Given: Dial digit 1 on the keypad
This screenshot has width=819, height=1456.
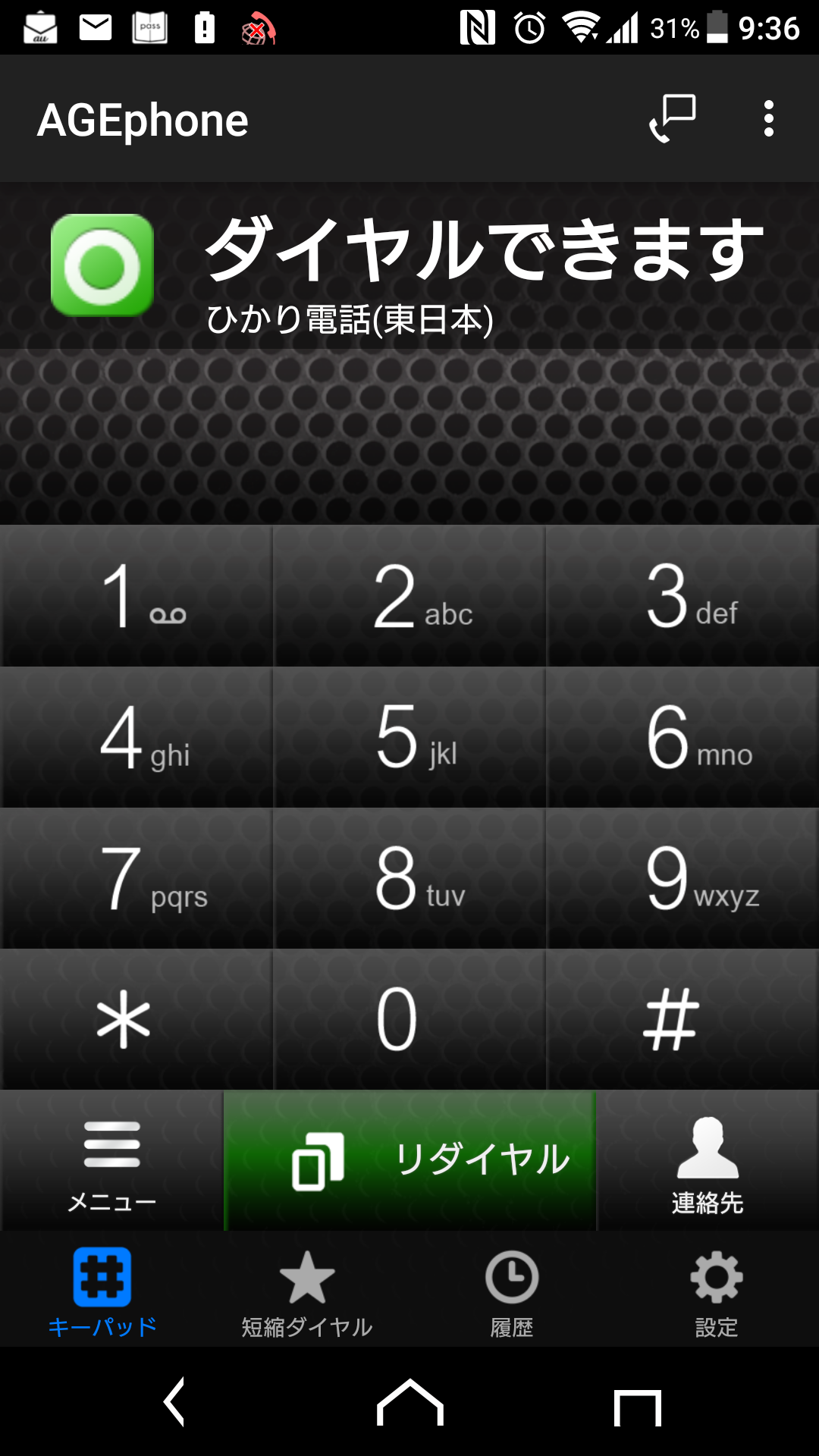Looking at the screenshot, I should pyautogui.click(x=136, y=596).
